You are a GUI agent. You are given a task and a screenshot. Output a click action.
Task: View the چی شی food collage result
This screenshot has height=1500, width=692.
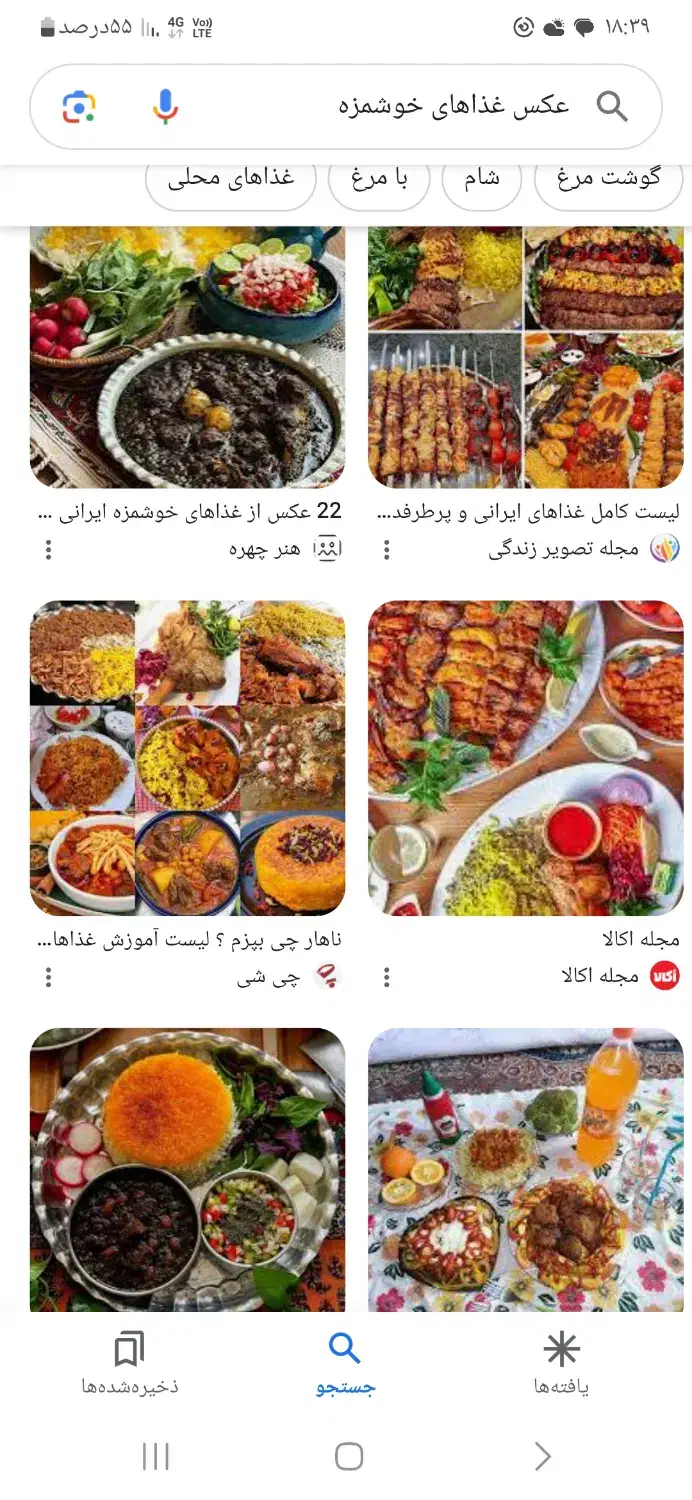pos(188,758)
